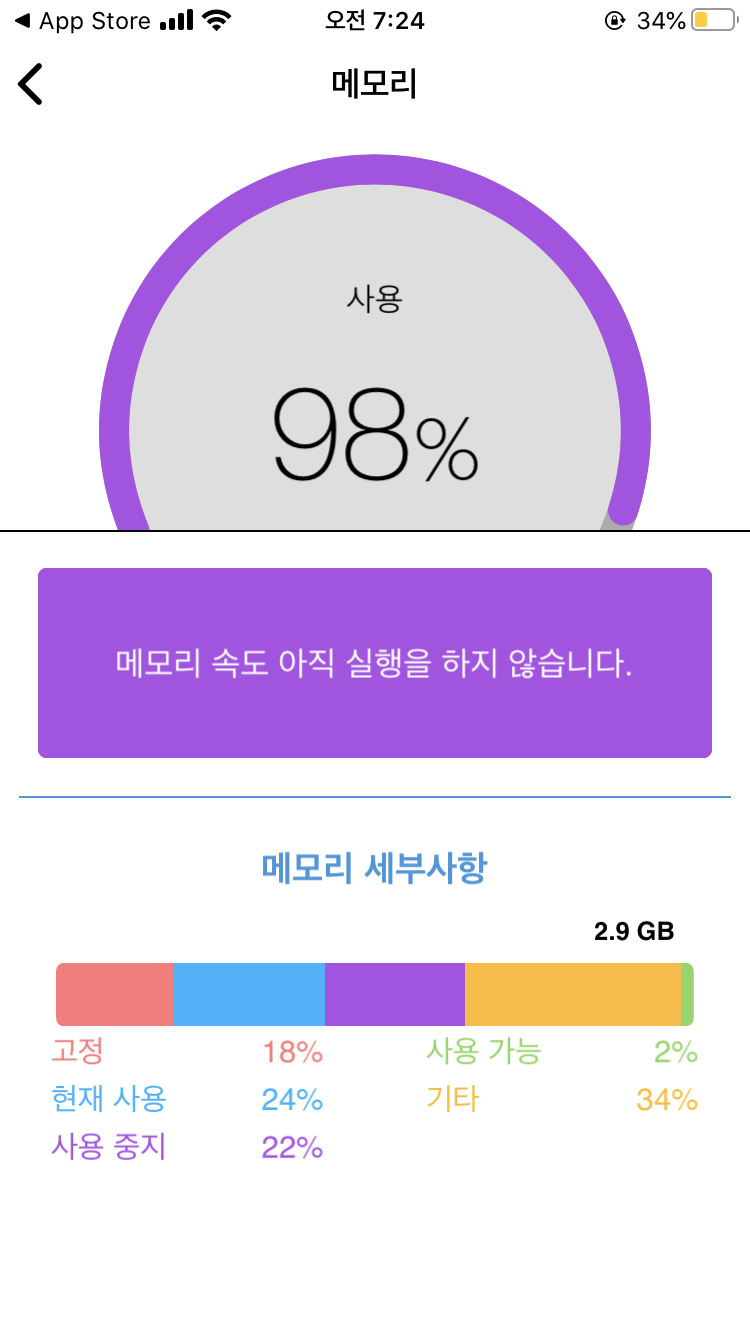Go back using the top-left arrow
Image resolution: width=750 pixels, height=1334 pixels.
[31, 84]
